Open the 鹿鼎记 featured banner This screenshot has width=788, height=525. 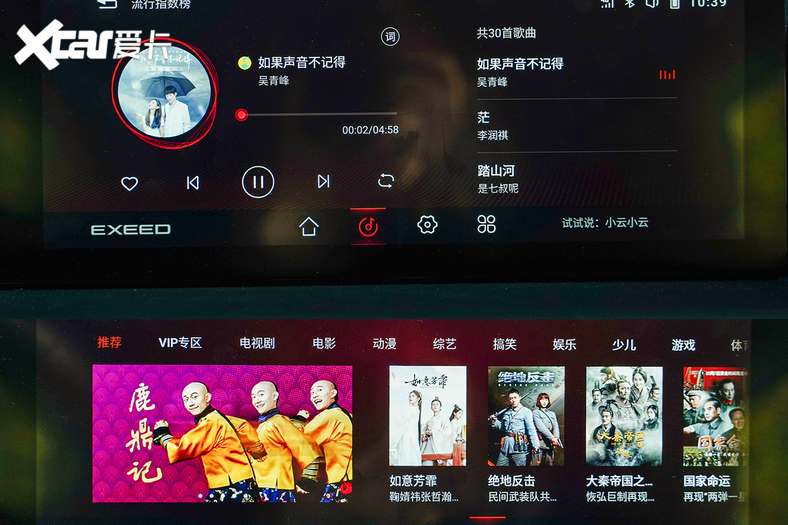(x=222, y=432)
